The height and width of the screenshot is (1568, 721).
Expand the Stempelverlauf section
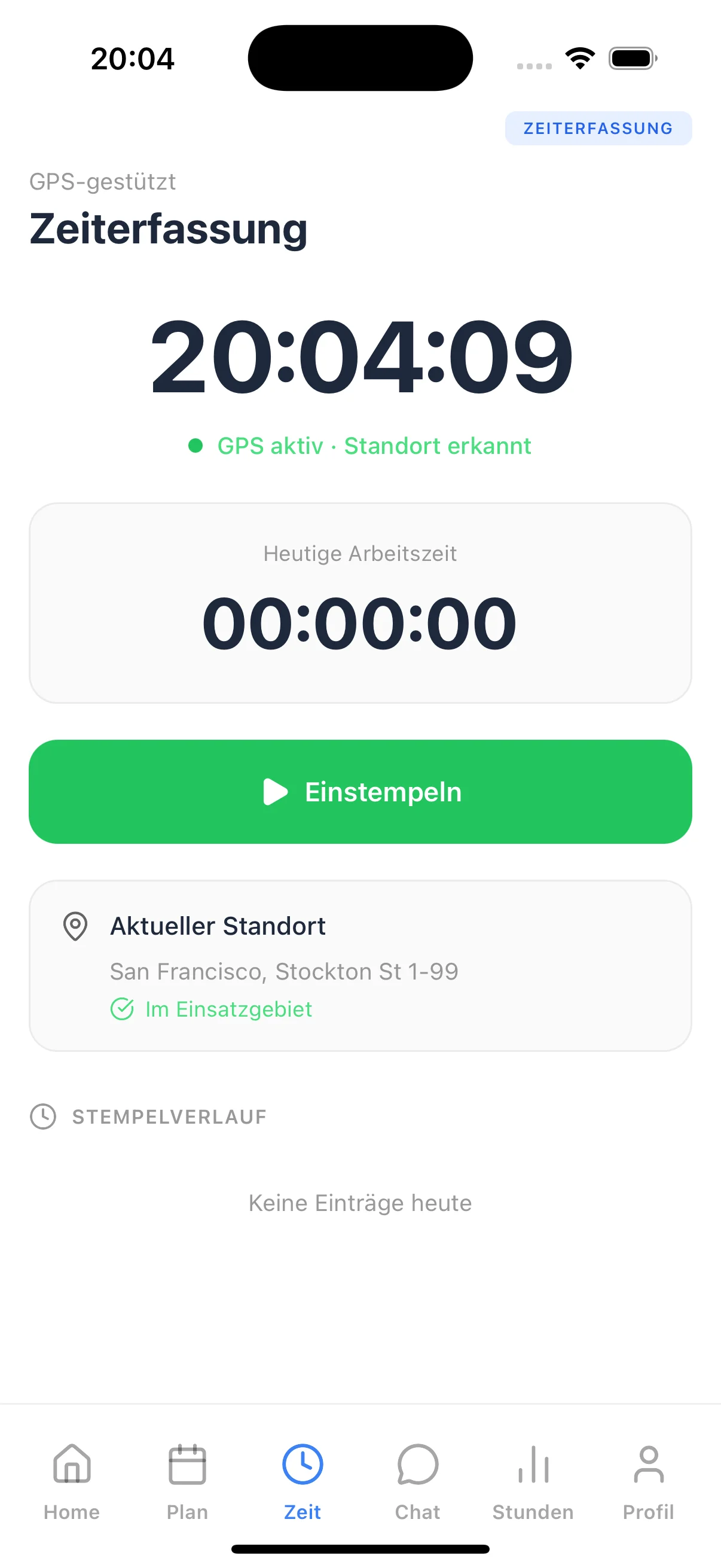point(169,1116)
